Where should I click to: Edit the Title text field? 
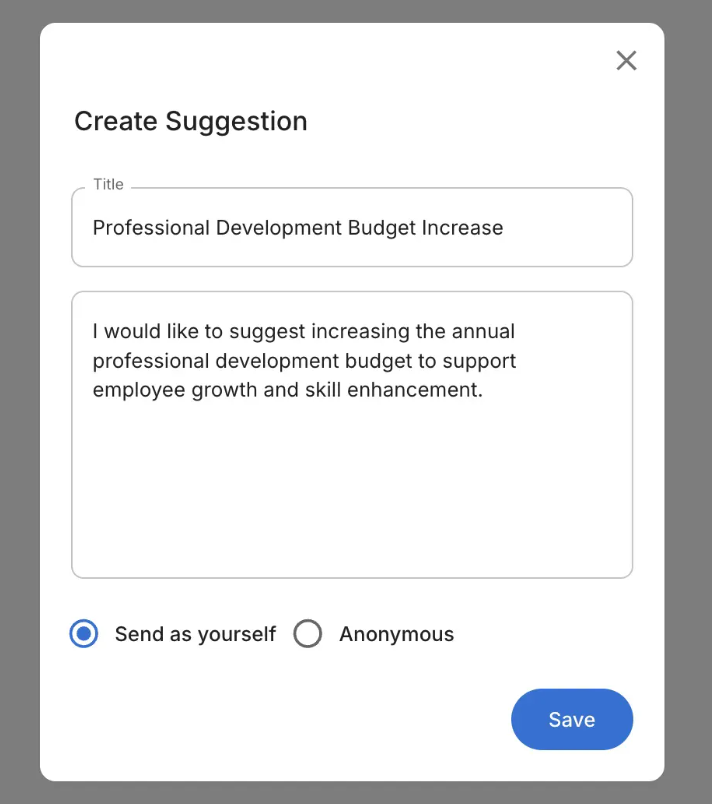[x=351, y=228]
